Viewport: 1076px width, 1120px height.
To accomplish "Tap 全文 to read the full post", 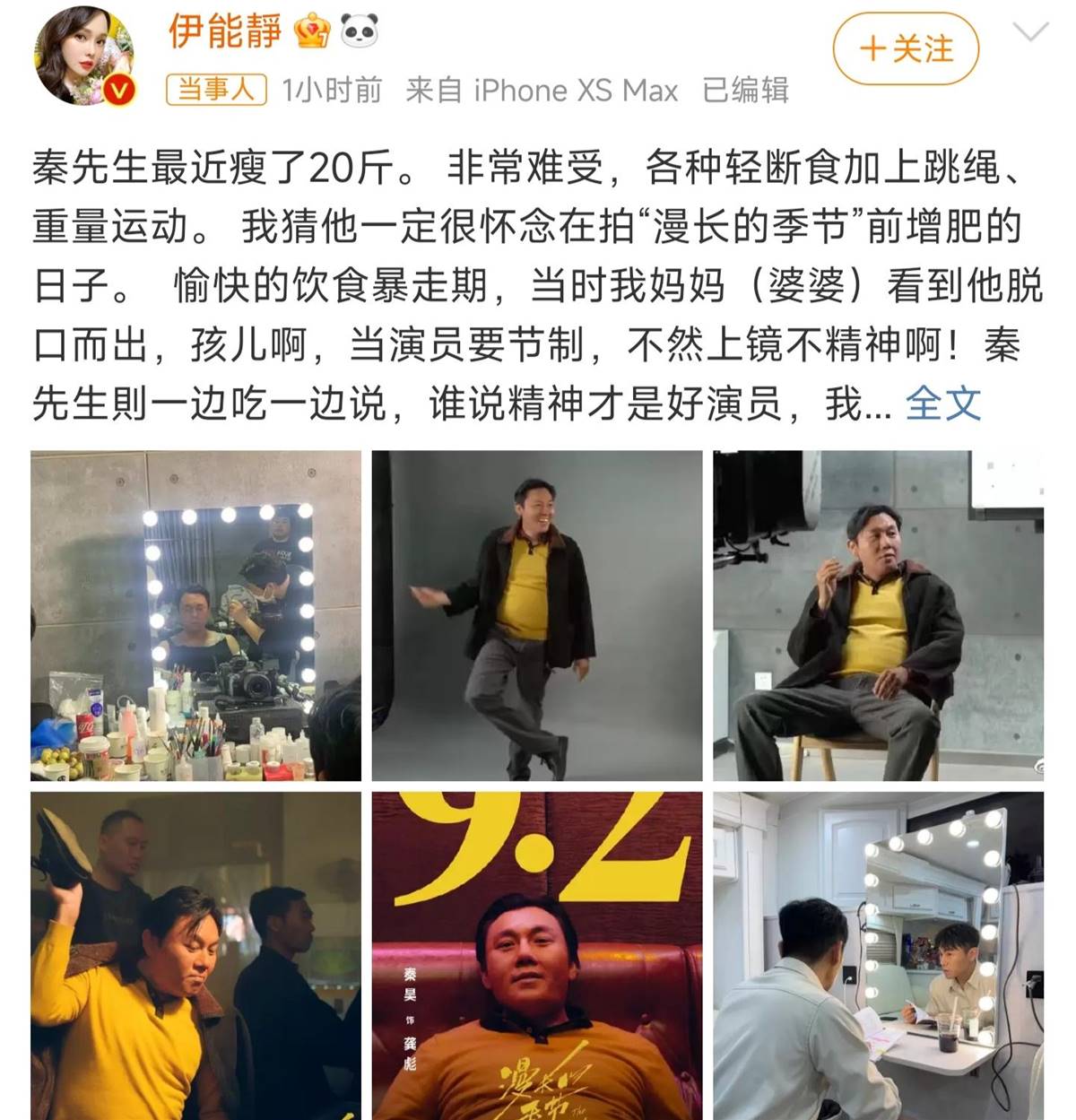I will tap(942, 404).
